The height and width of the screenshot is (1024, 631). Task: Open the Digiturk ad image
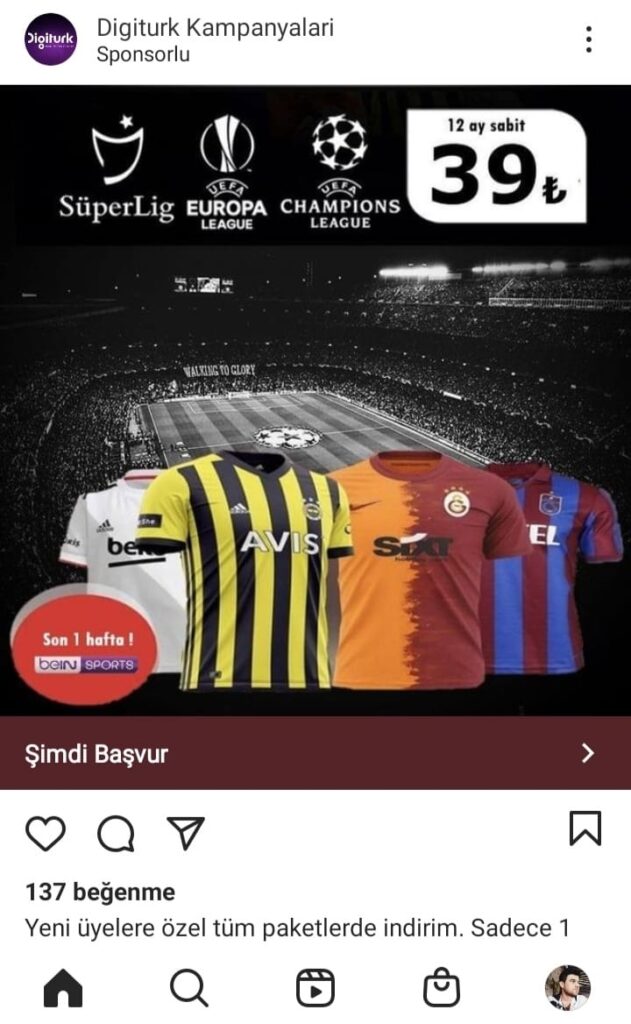coord(315,400)
